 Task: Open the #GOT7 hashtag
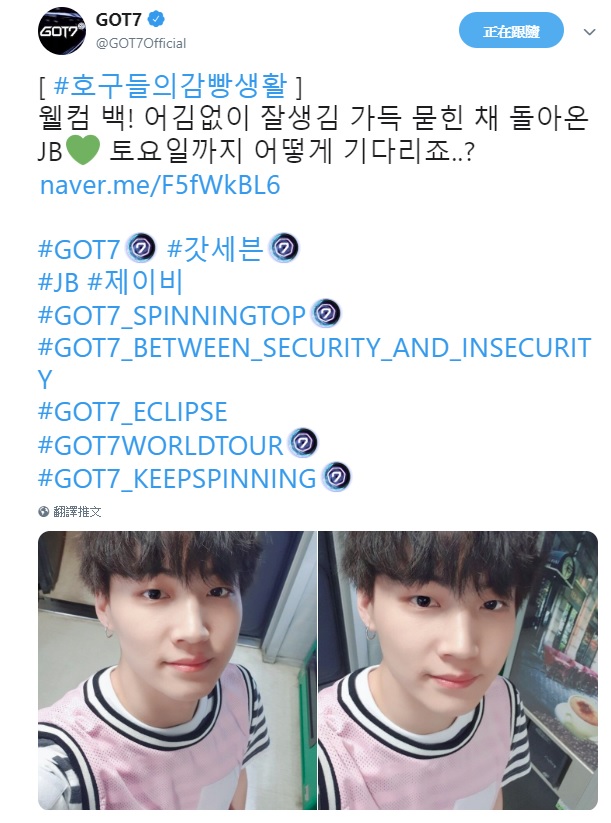coord(79,249)
